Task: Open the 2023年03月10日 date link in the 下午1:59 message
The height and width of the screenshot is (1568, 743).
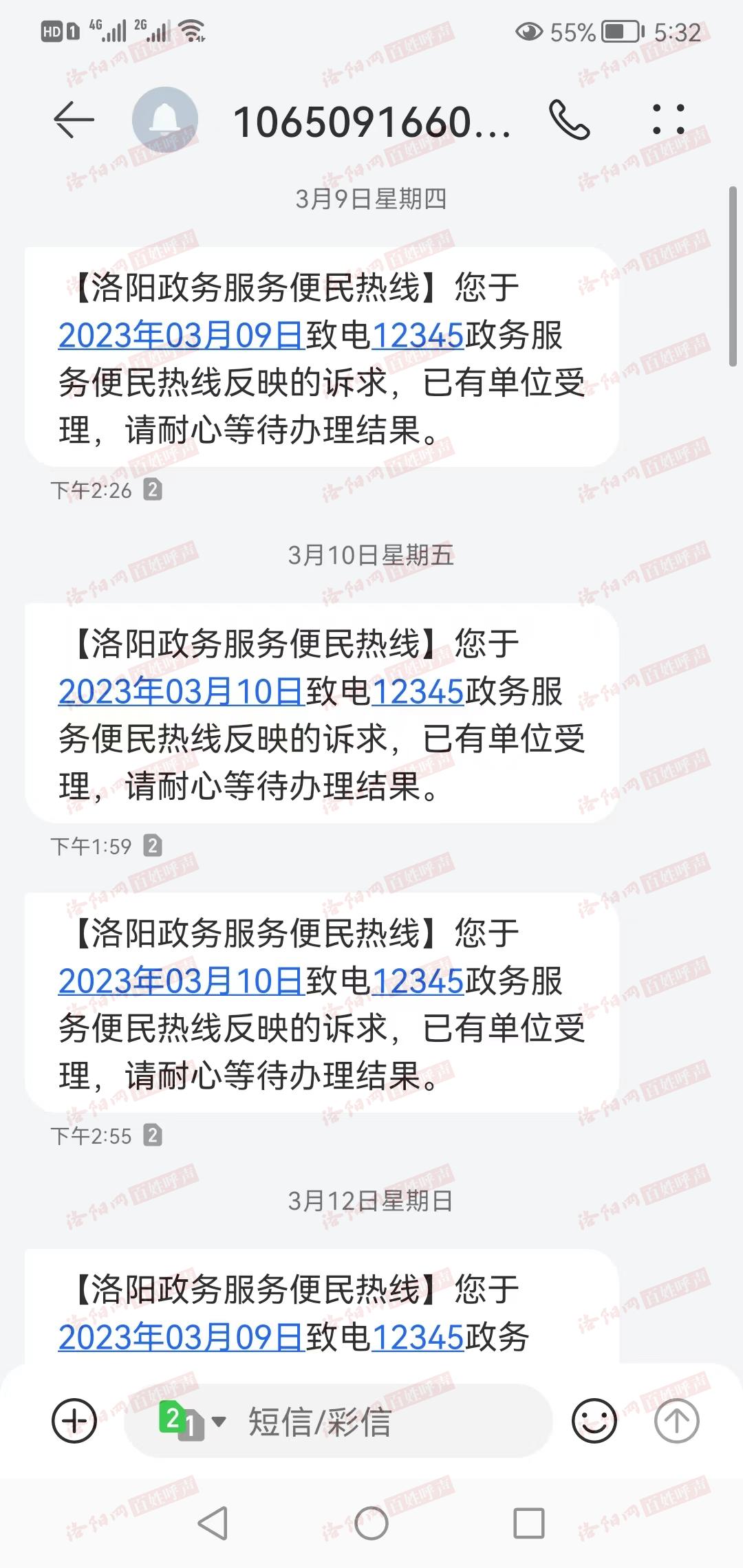Action: [x=181, y=692]
